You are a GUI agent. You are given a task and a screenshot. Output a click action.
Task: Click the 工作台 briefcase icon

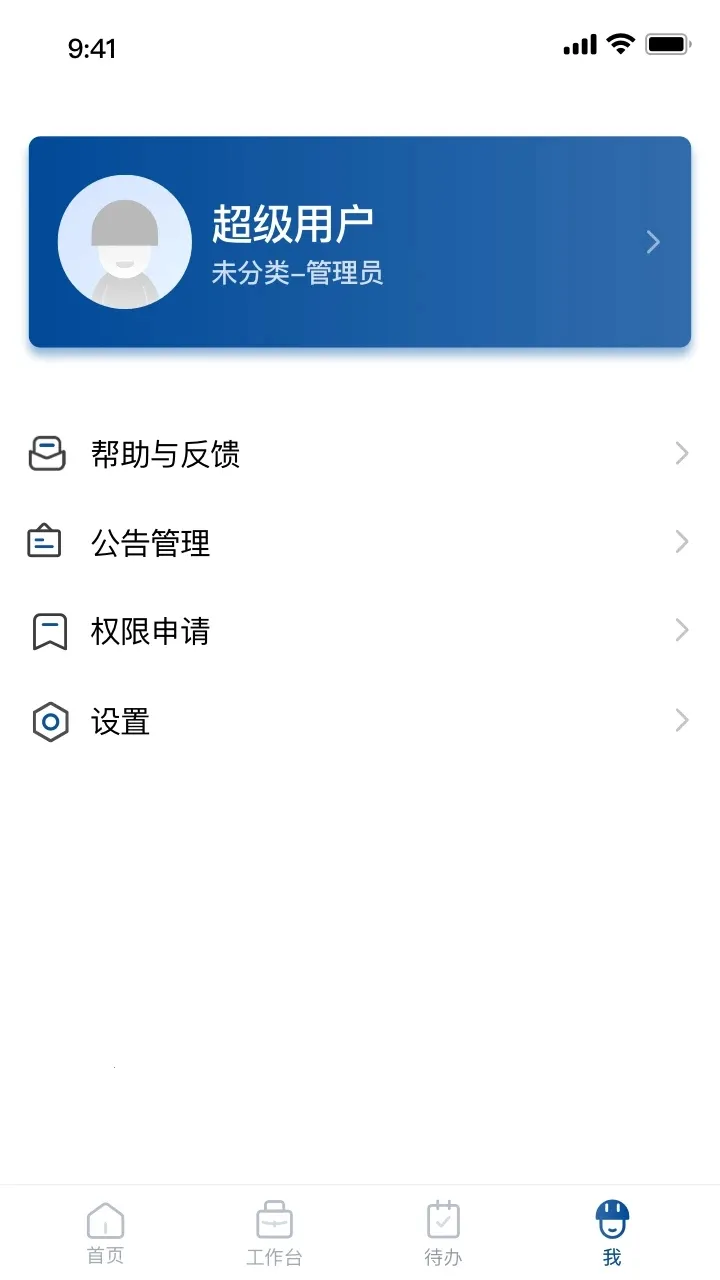pos(274,1219)
